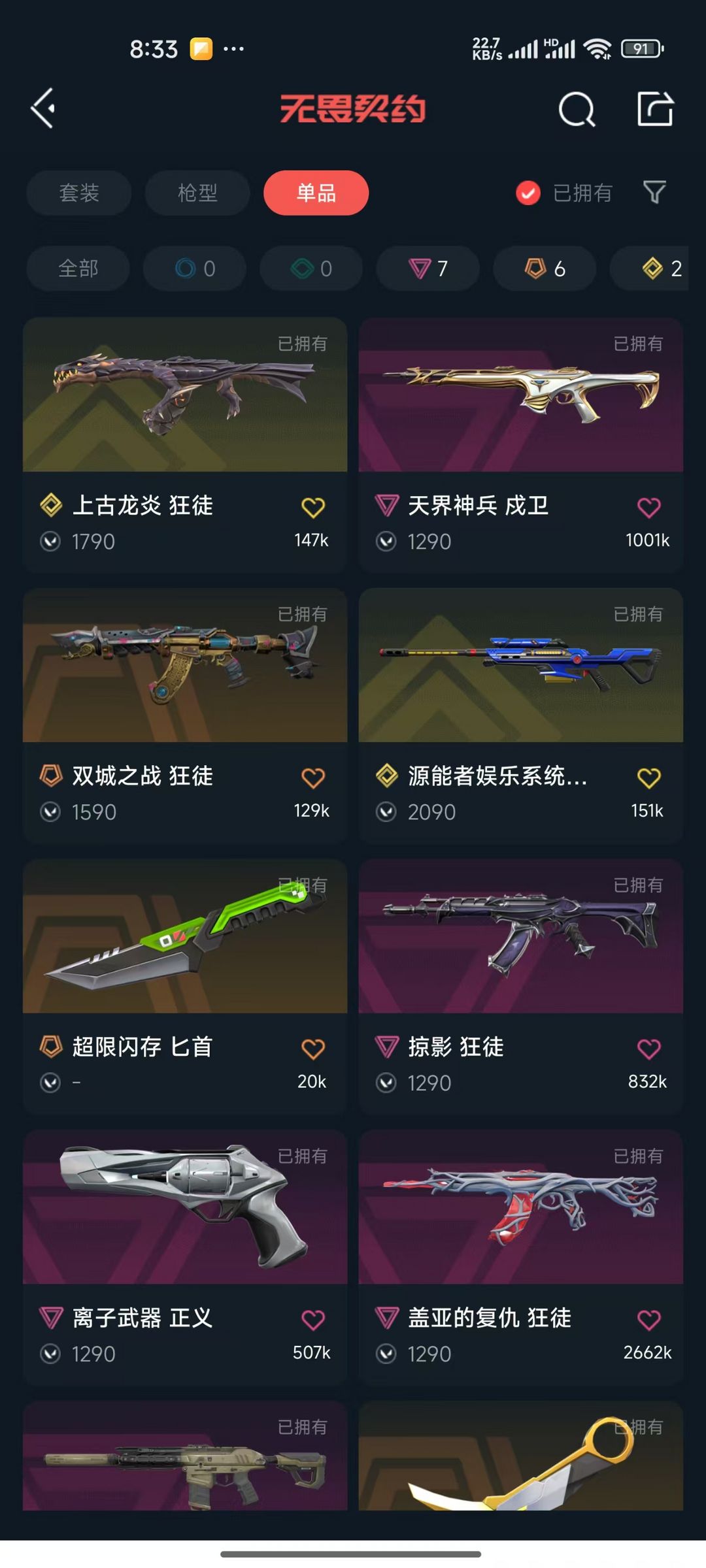This screenshot has height=1568, width=706.
Task: Open the filter funnel icon
Action: [654, 192]
